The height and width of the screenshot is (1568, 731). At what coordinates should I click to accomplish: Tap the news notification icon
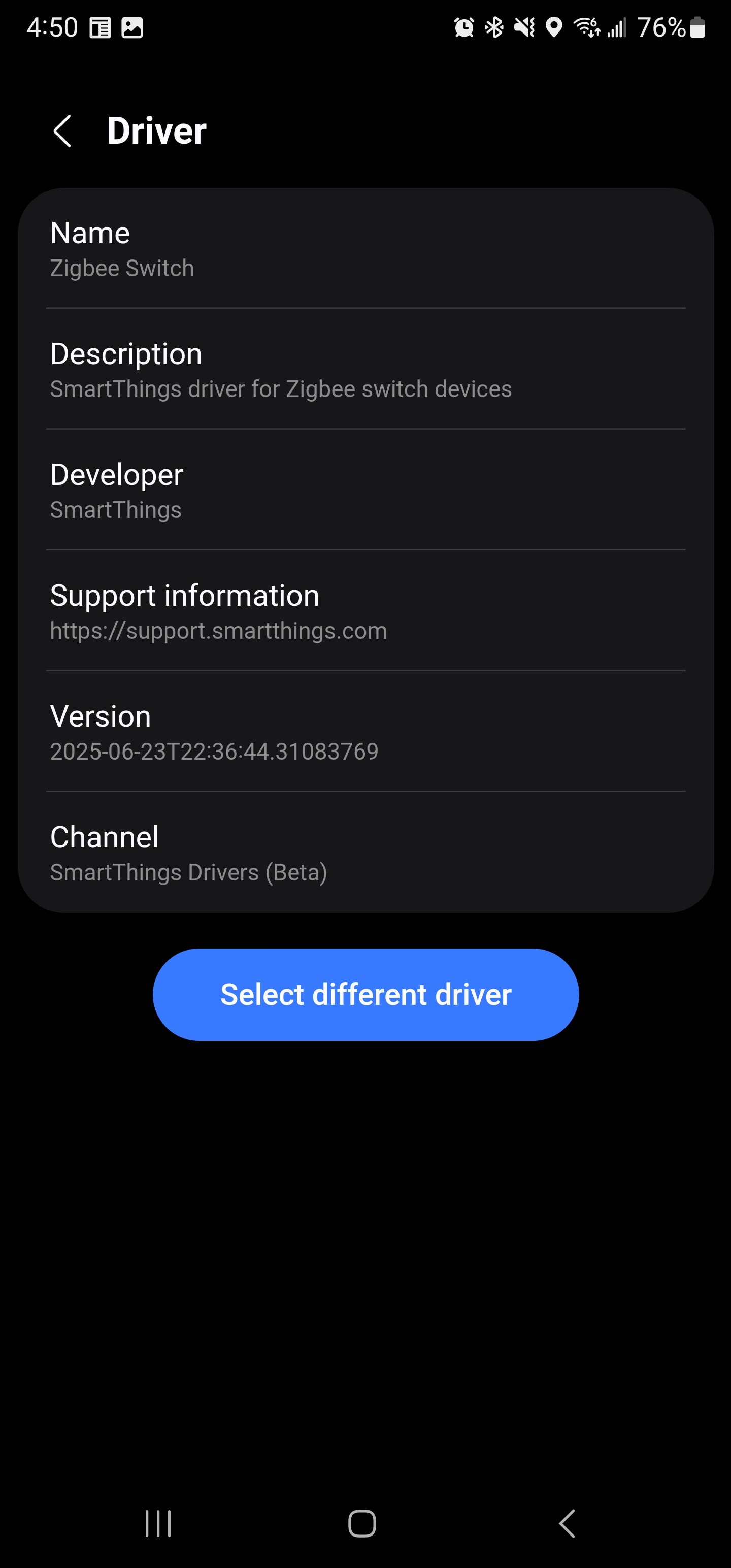pos(101,27)
